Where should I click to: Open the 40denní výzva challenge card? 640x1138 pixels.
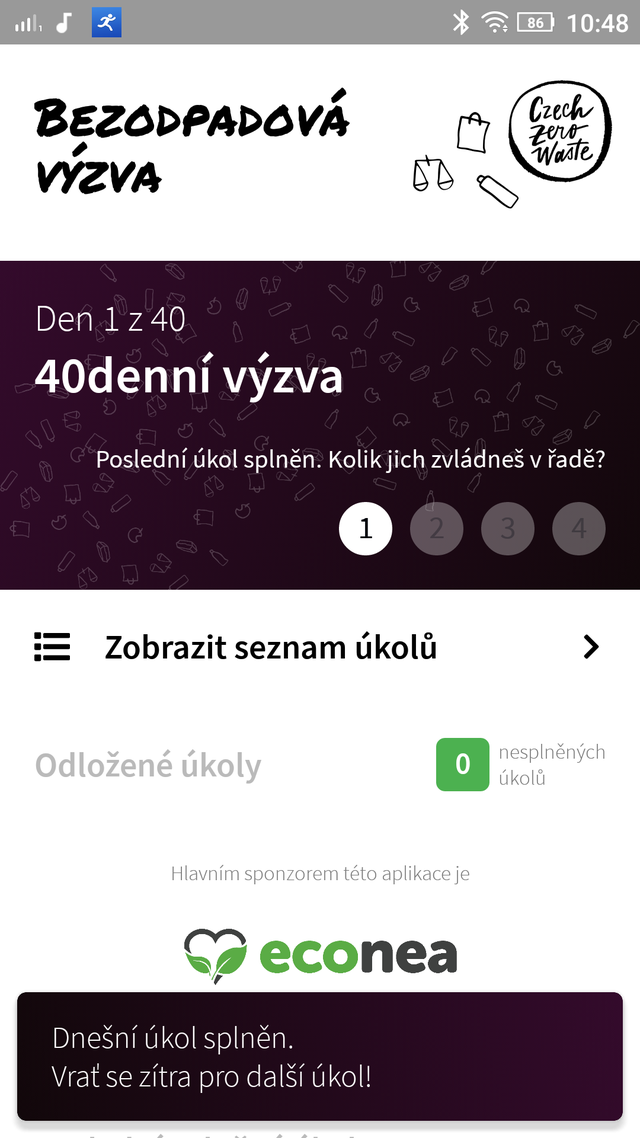point(190,378)
